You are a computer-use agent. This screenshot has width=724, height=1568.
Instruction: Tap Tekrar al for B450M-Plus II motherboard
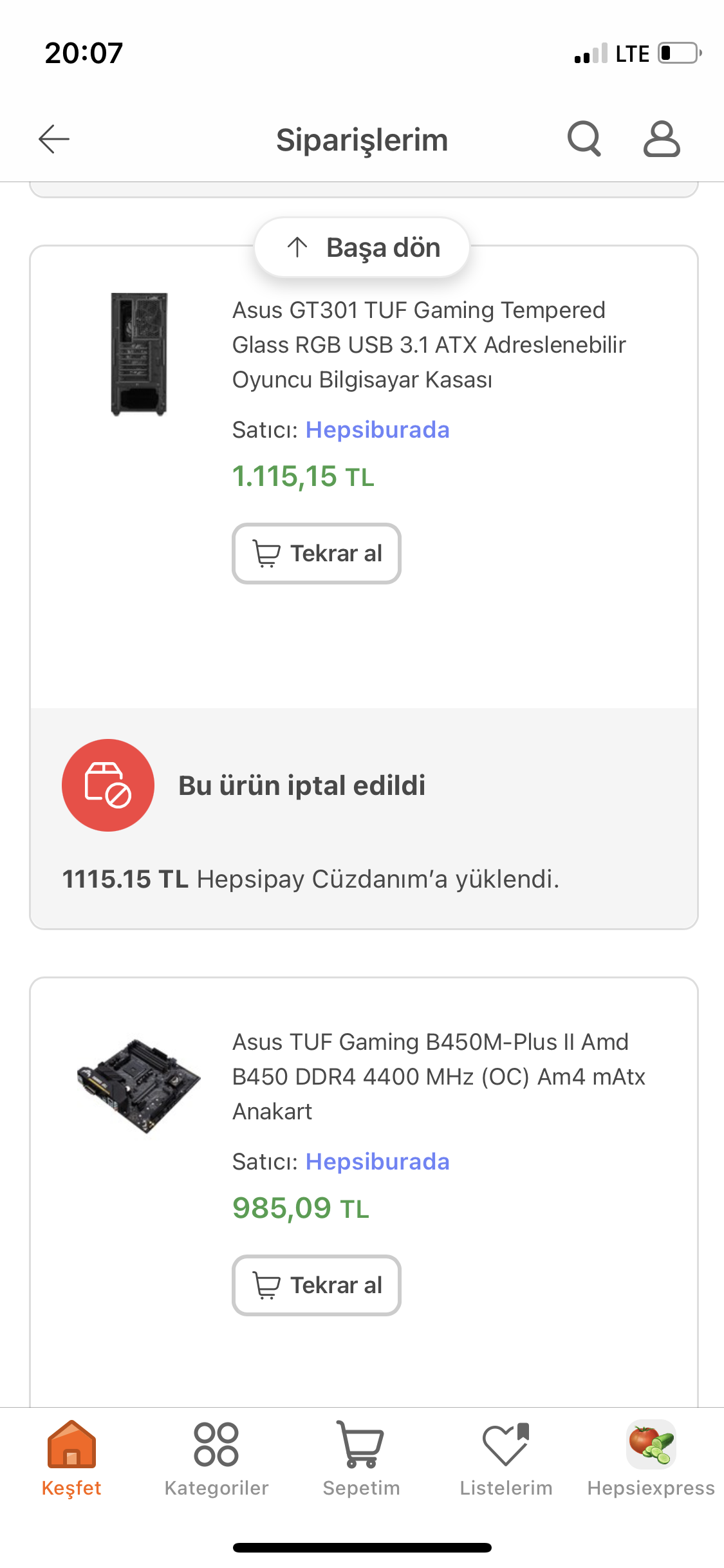317,1285
